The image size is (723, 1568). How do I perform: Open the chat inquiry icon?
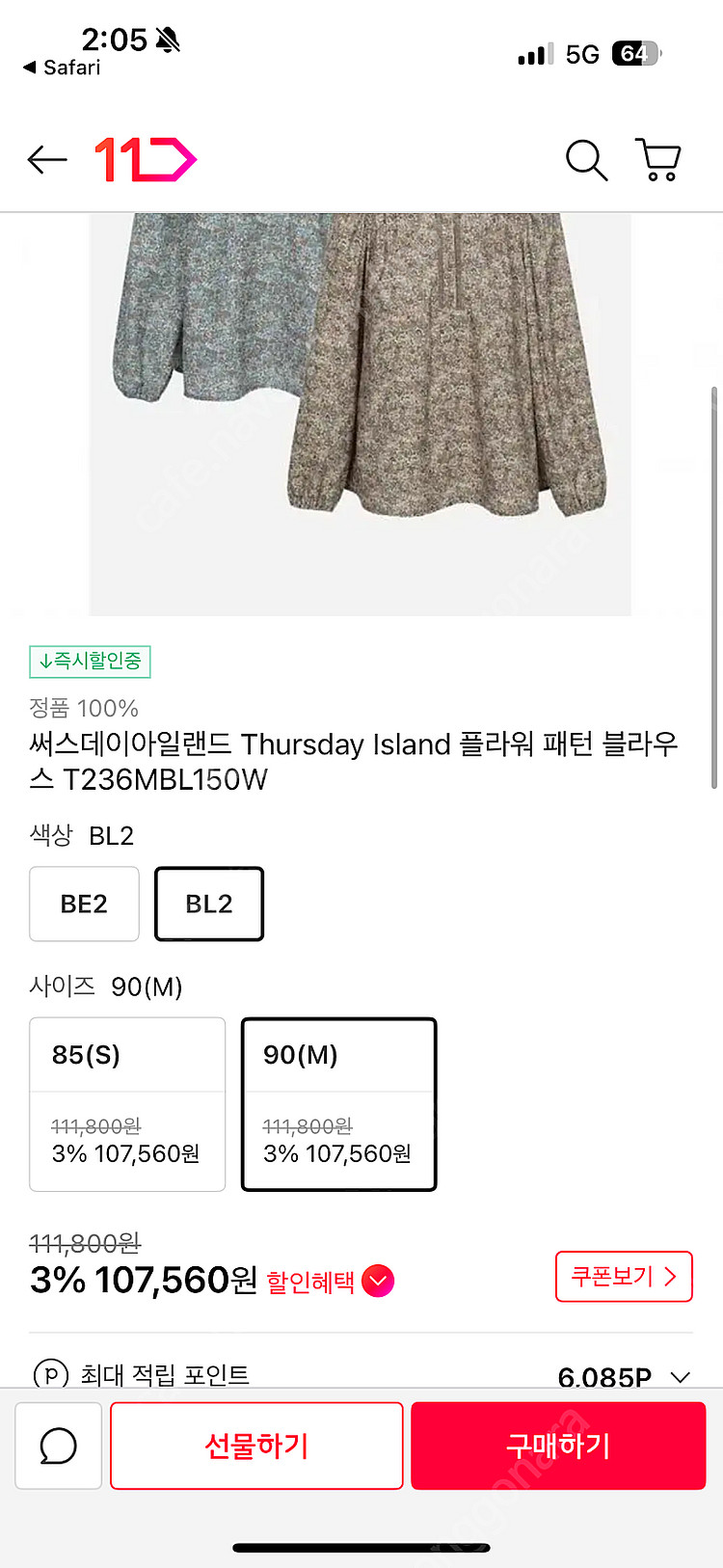pos(59,1446)
